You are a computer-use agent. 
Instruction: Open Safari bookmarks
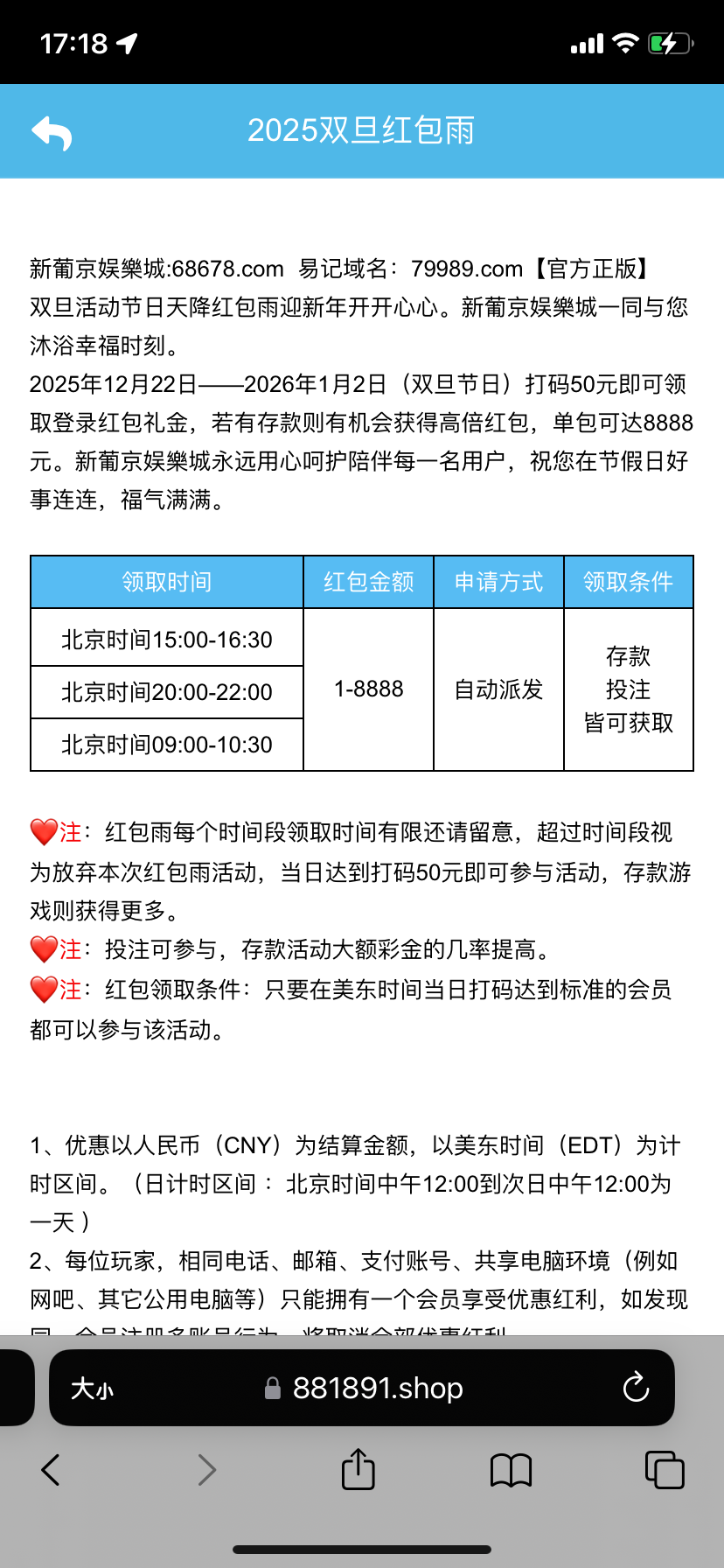[x=511, y=1470]
